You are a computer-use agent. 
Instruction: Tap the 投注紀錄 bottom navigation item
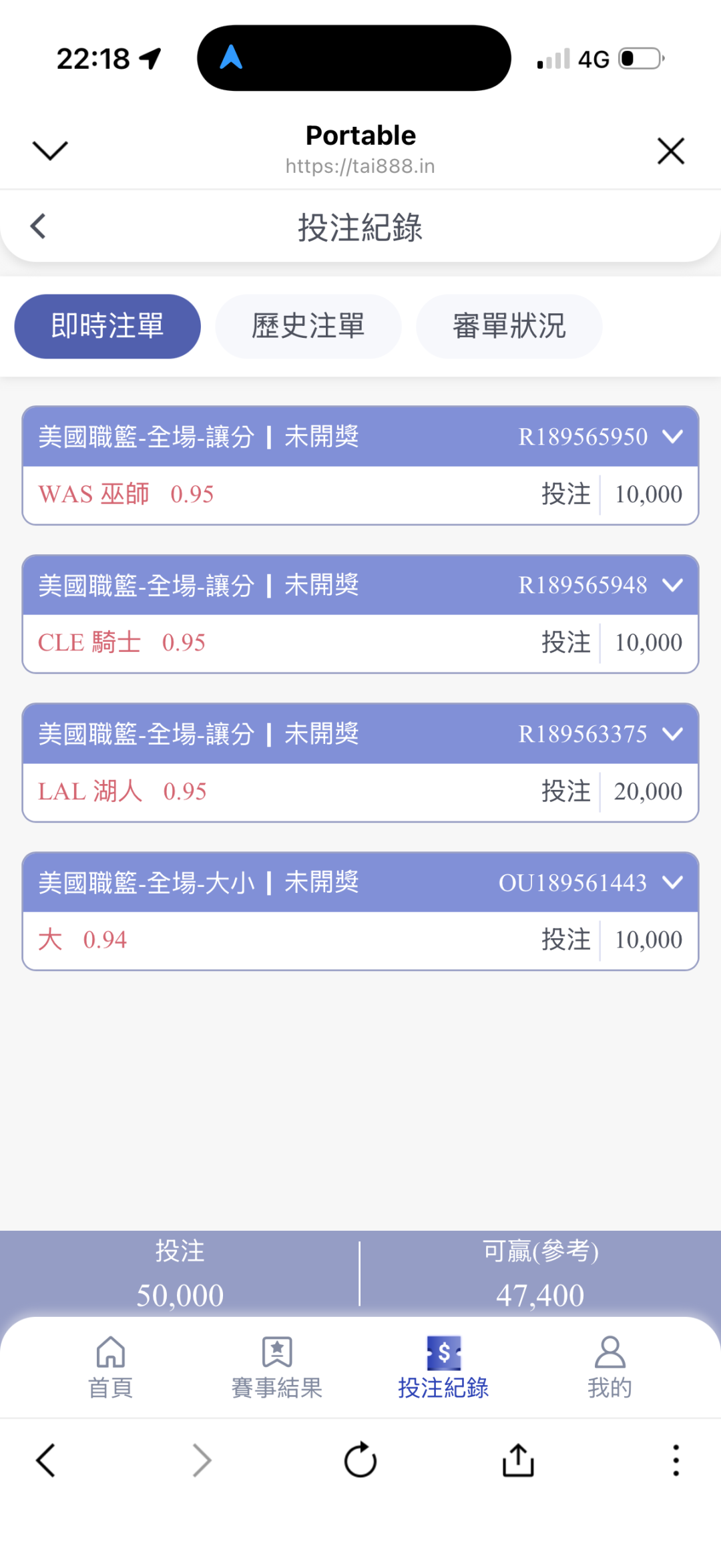pos(443,1368)
